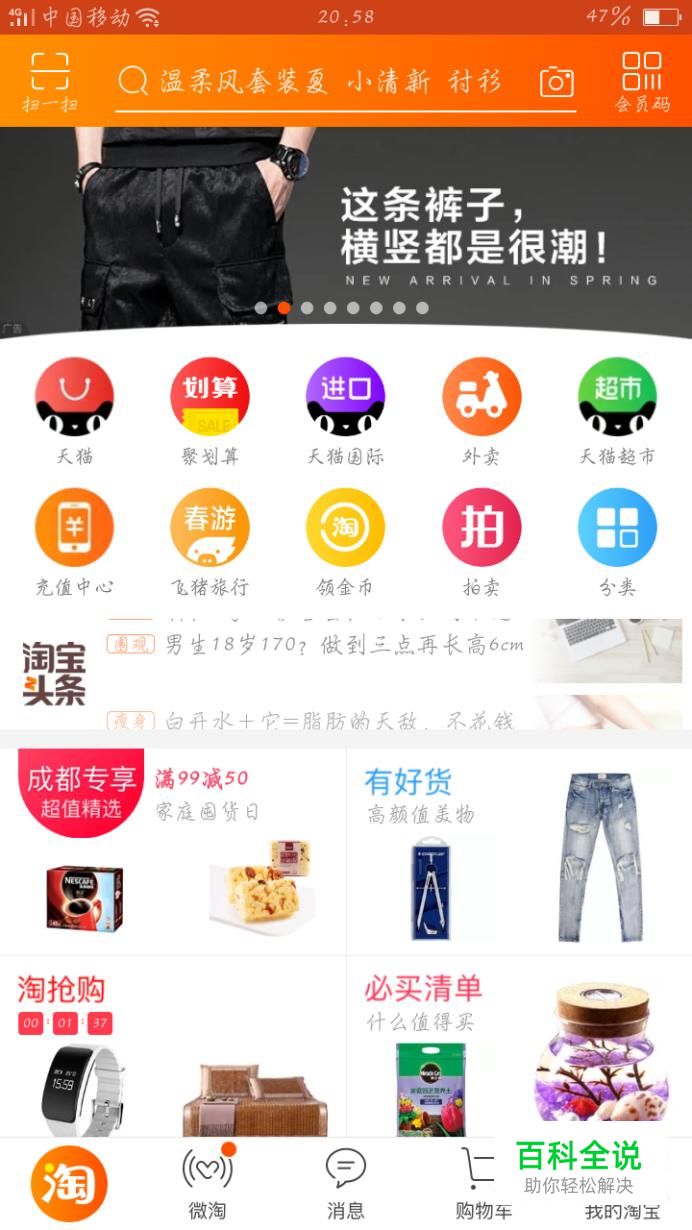Open 有好货 高颜值美物 card
The width and height of the screenshot is (692, 1230).
(518, 850)
